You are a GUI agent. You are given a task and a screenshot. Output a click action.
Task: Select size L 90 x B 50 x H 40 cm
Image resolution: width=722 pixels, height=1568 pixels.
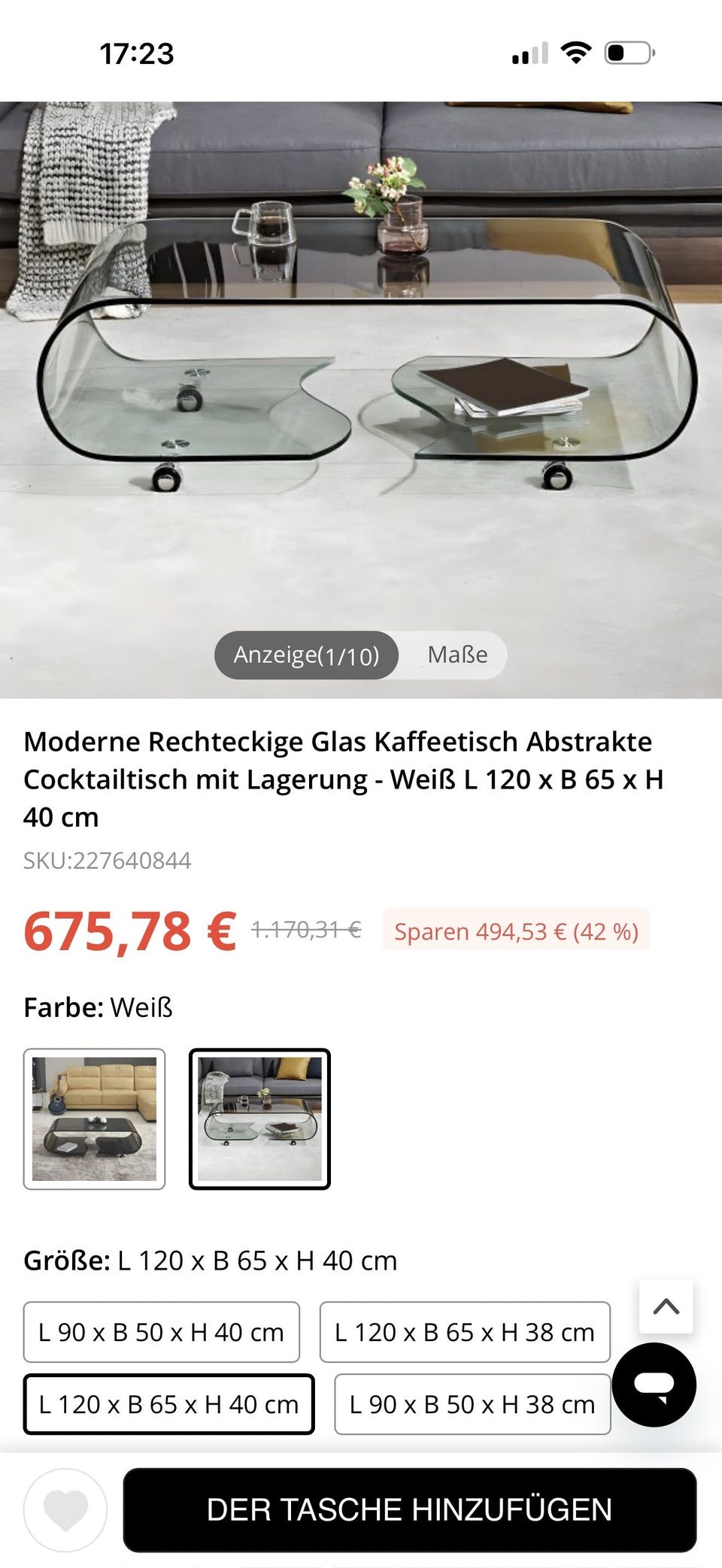160,1331
